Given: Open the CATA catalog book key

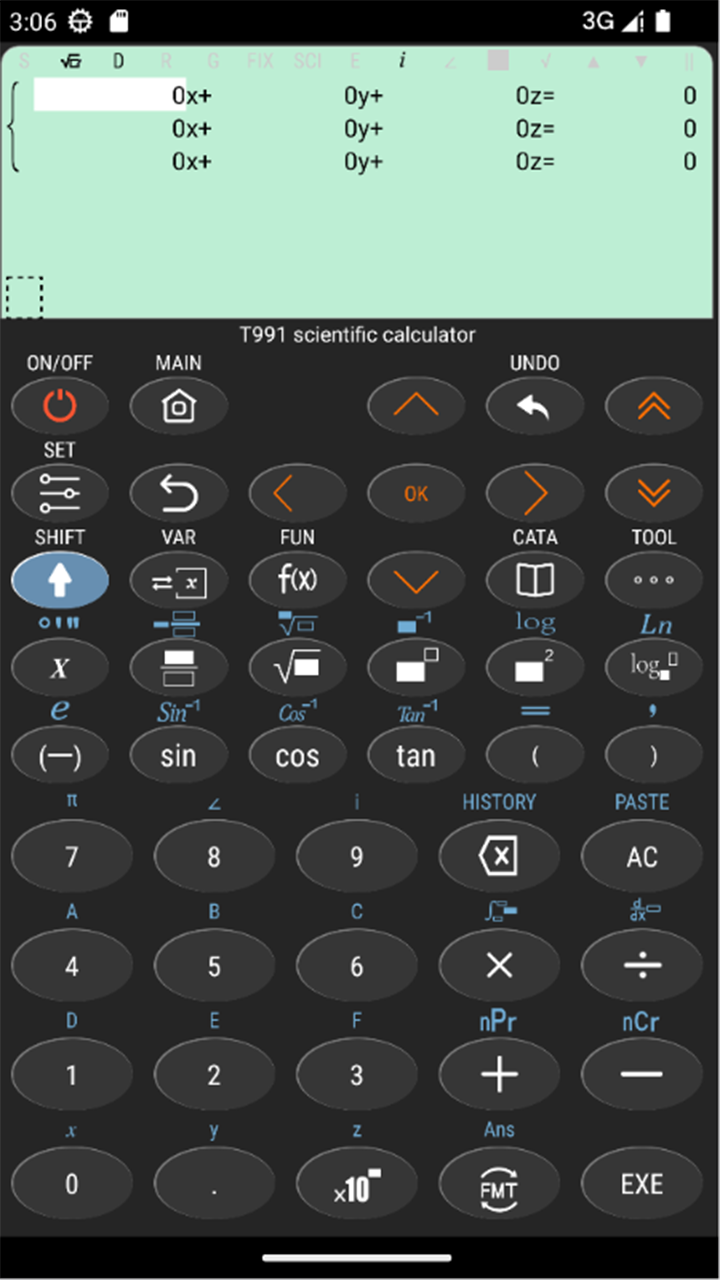Looking at the screenshot, I should click(x=534, y=580).
